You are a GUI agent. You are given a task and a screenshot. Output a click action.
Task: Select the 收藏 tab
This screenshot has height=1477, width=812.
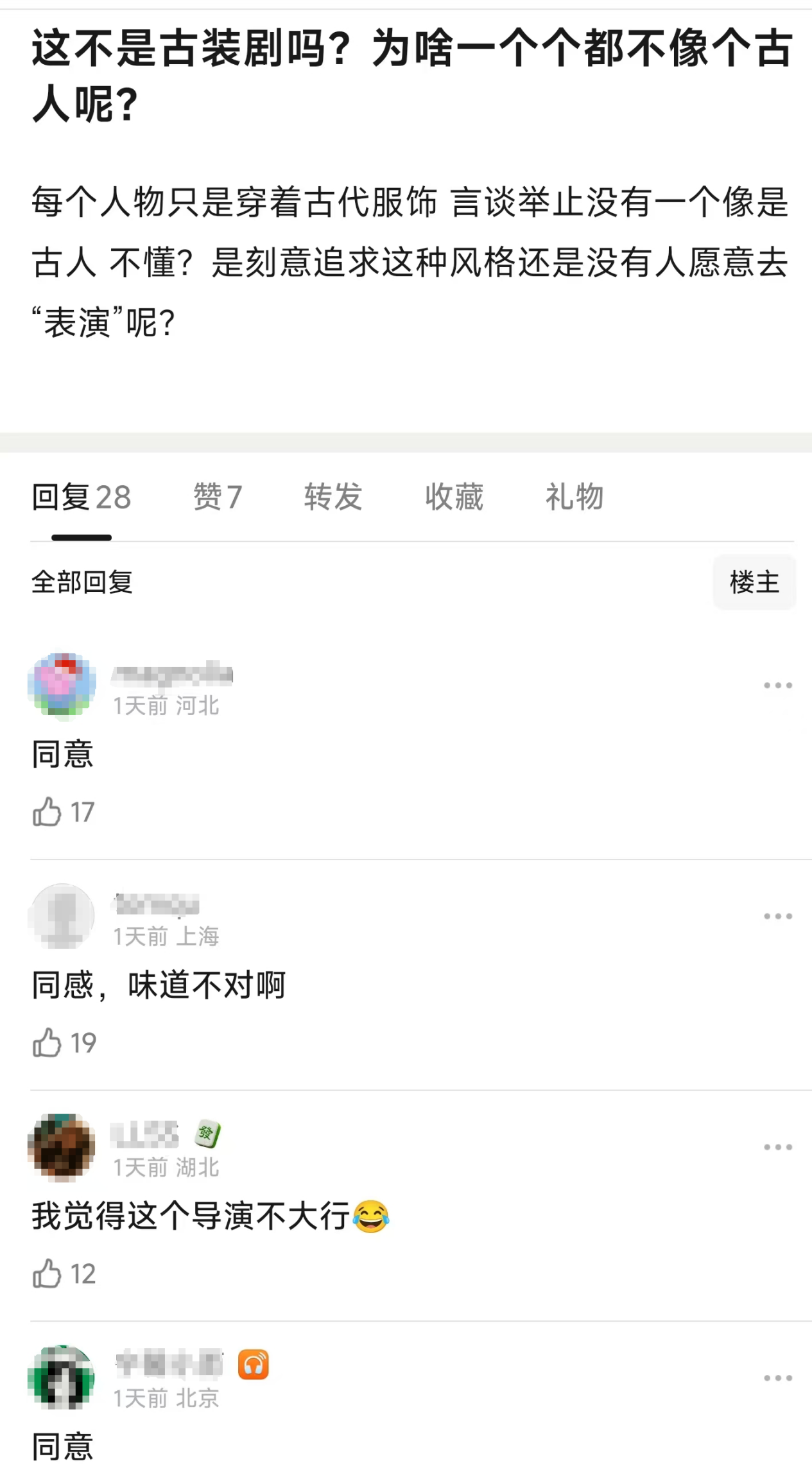[x=454, y=497]
